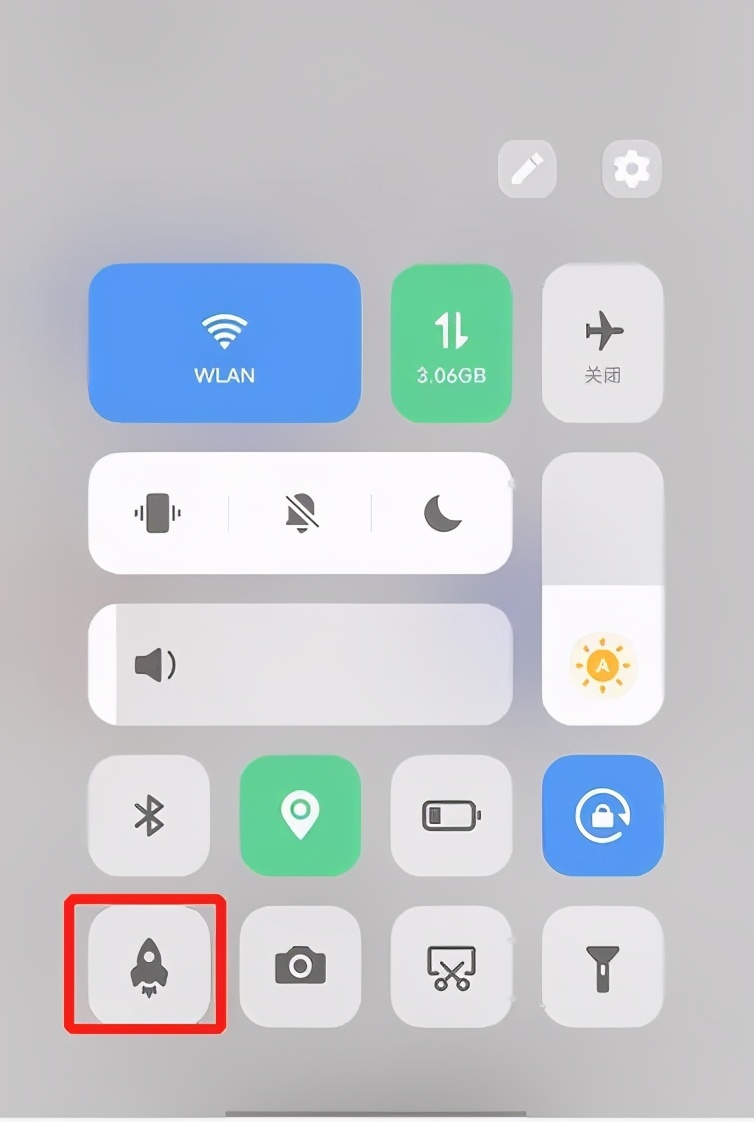Turn on do not disturb moon
The height and width of the screenshot is (1122, 754).
[x=442, y=514]
